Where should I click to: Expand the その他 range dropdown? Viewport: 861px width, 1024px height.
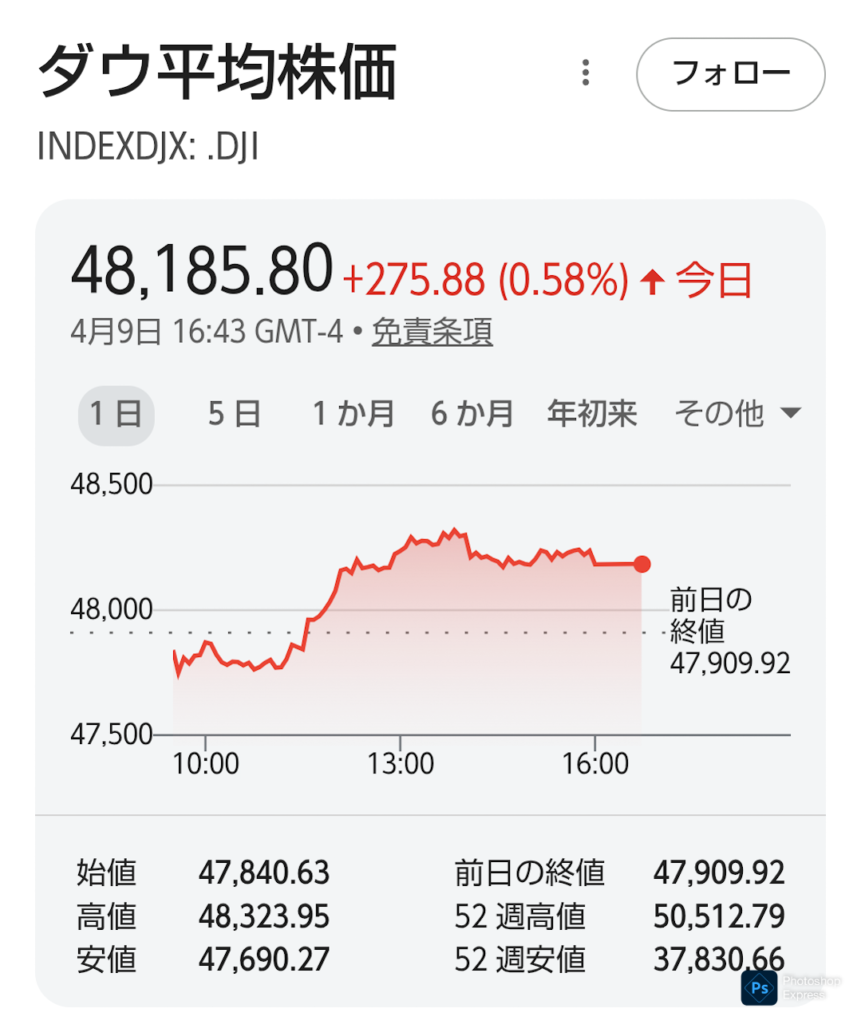click(x=737, y=413)
